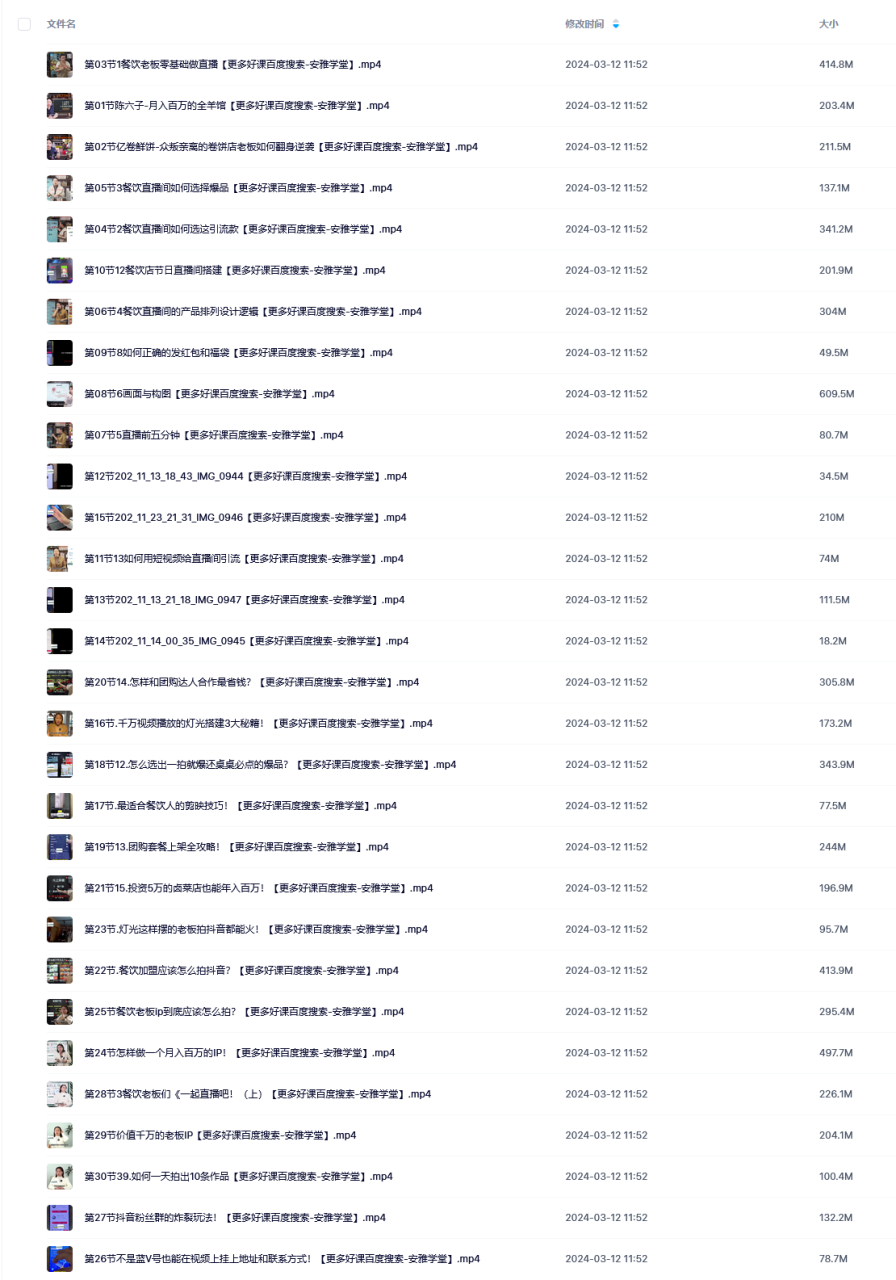Image resolution: width=896 pixels, height=1280 pixels.
Task: Open 第02节亿卷鲜饼 video file
Action: click(x=280, y=147)
